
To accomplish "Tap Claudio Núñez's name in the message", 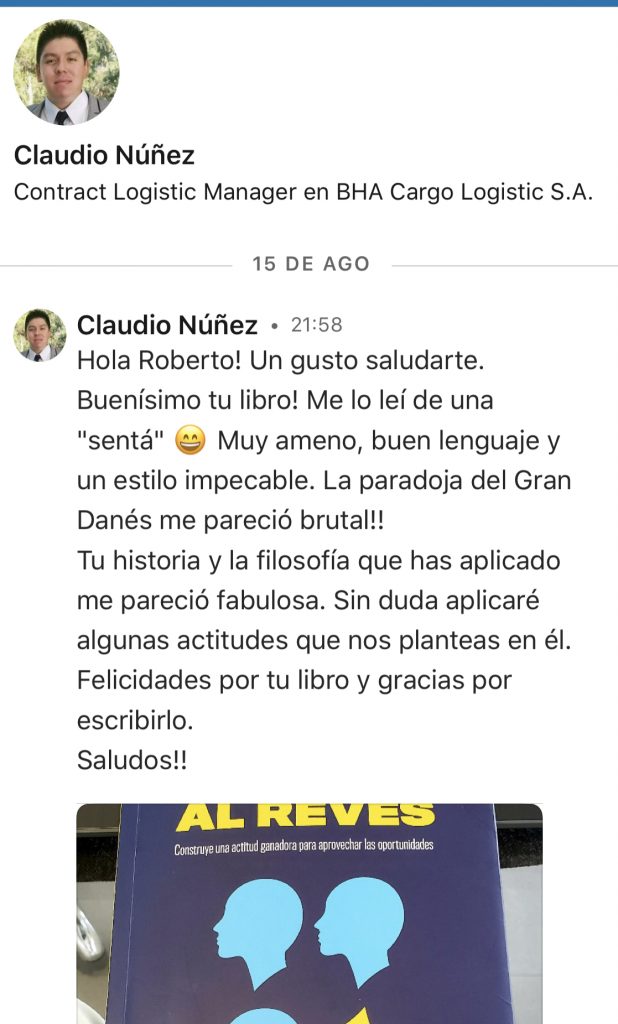I will tap(167, 325).
